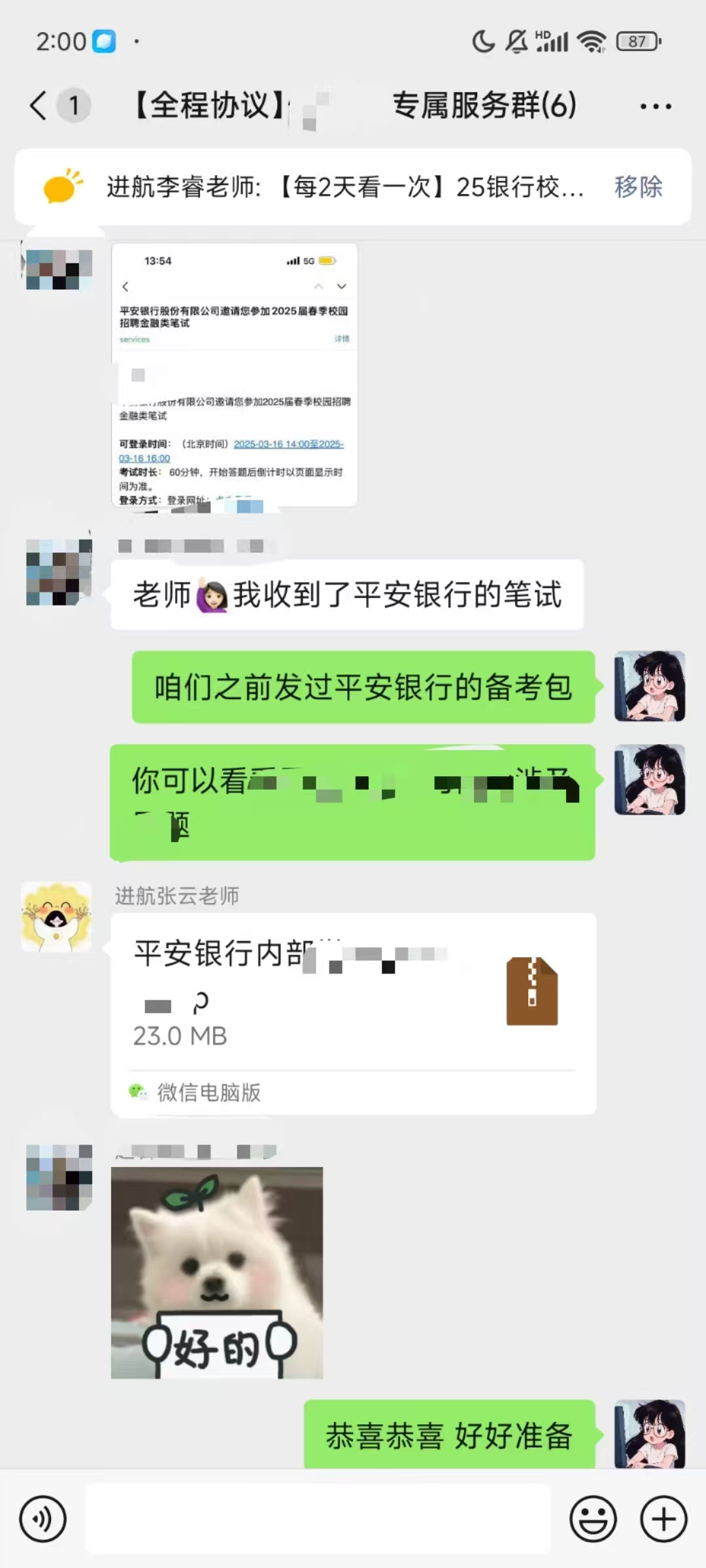Click the up chevron in exam message

[x=318, y=286]
